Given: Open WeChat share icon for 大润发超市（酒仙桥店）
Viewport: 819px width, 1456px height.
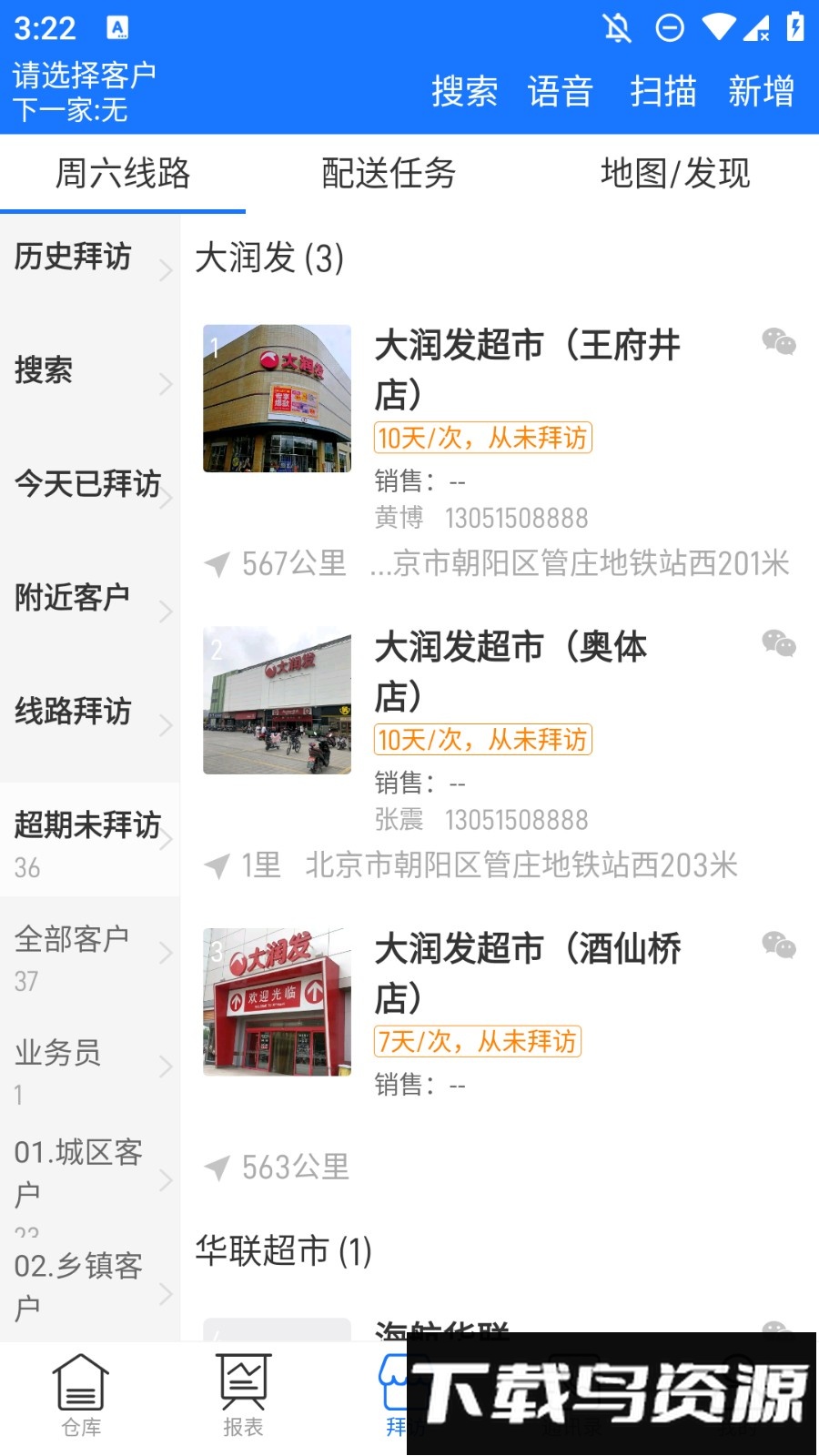Looking at the screenshot, I should [778, 946].
